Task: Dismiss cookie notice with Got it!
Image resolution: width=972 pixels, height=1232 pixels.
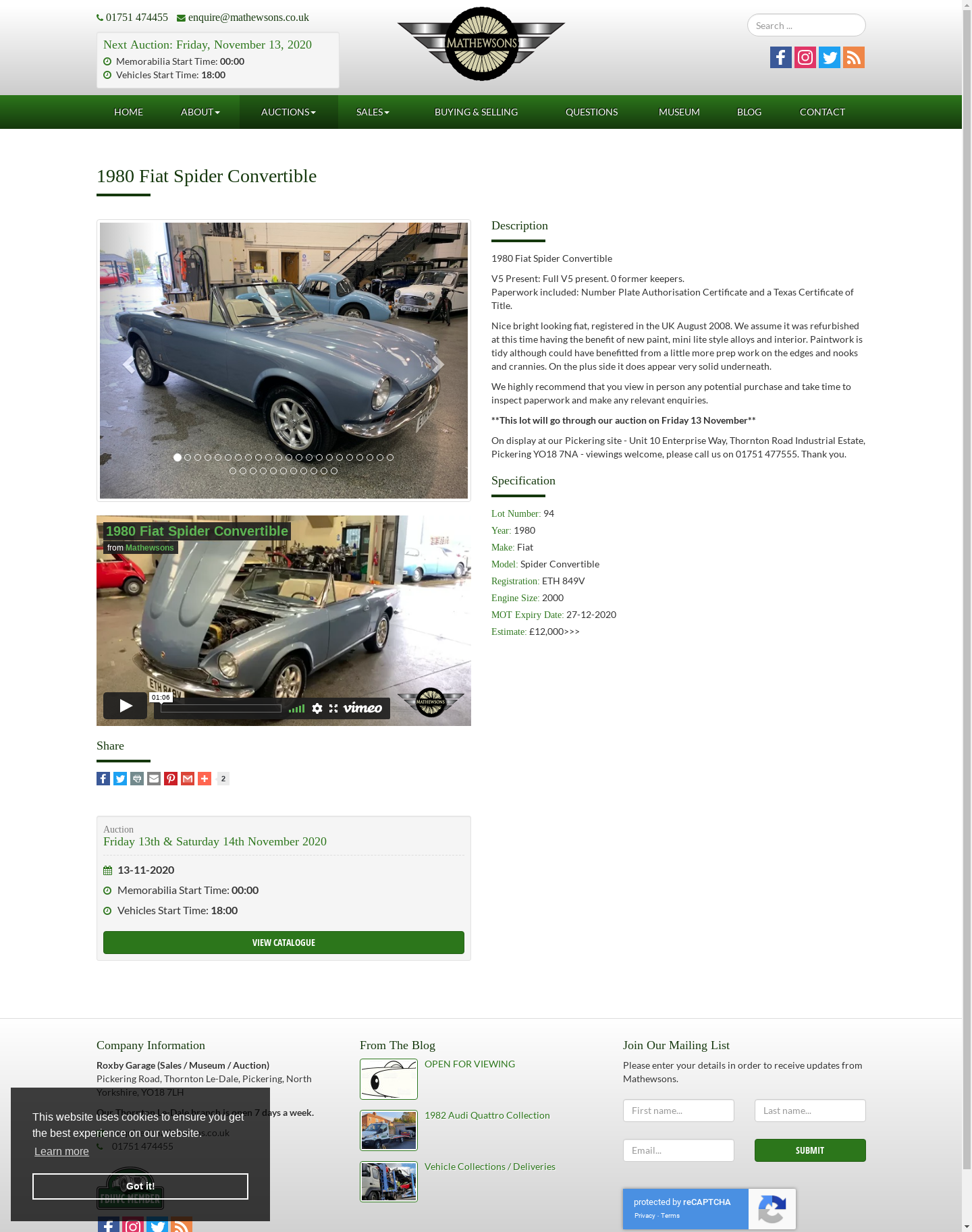Action: click(140, 1186)
